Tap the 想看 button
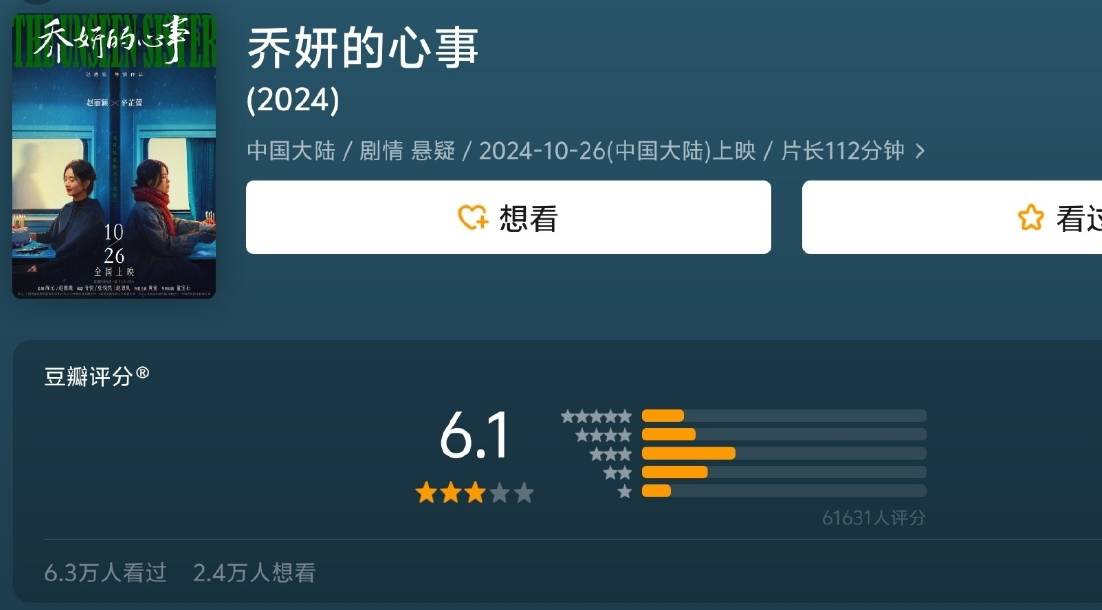 coord(508,217)
